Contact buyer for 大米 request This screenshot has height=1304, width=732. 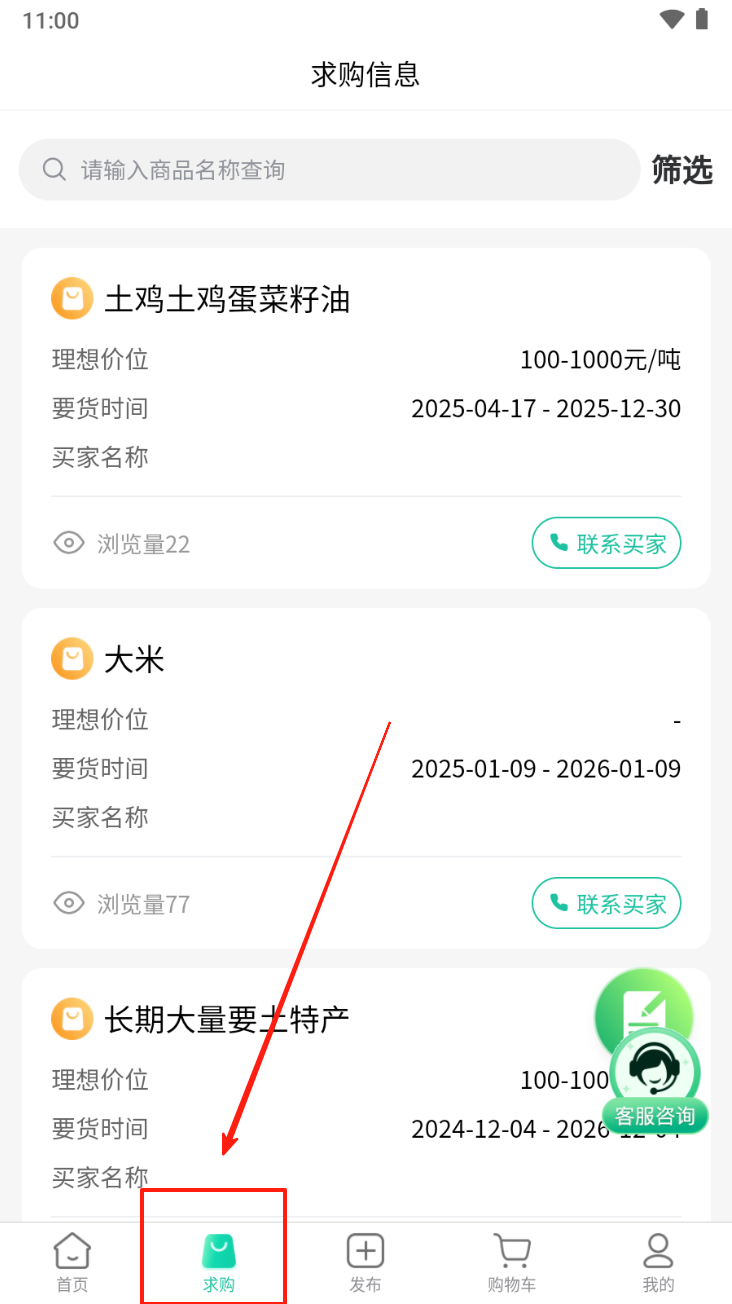pyautogui.click(x=606, y=903)
